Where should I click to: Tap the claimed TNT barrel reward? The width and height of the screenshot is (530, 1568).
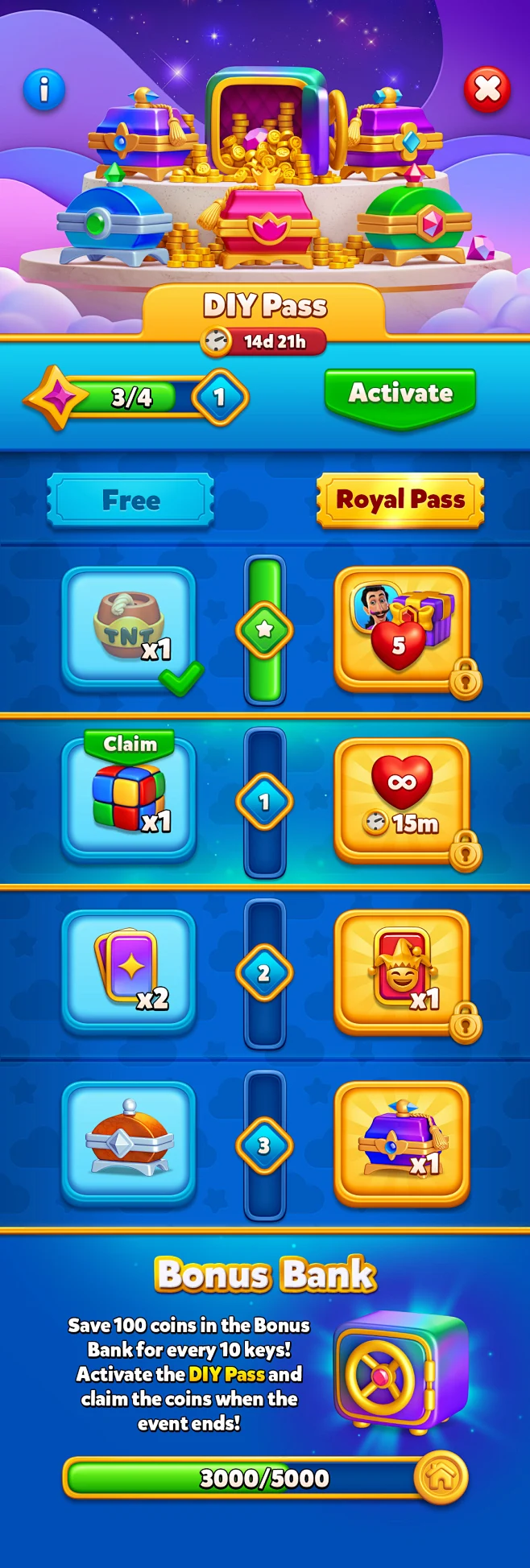tap(129, 629)
